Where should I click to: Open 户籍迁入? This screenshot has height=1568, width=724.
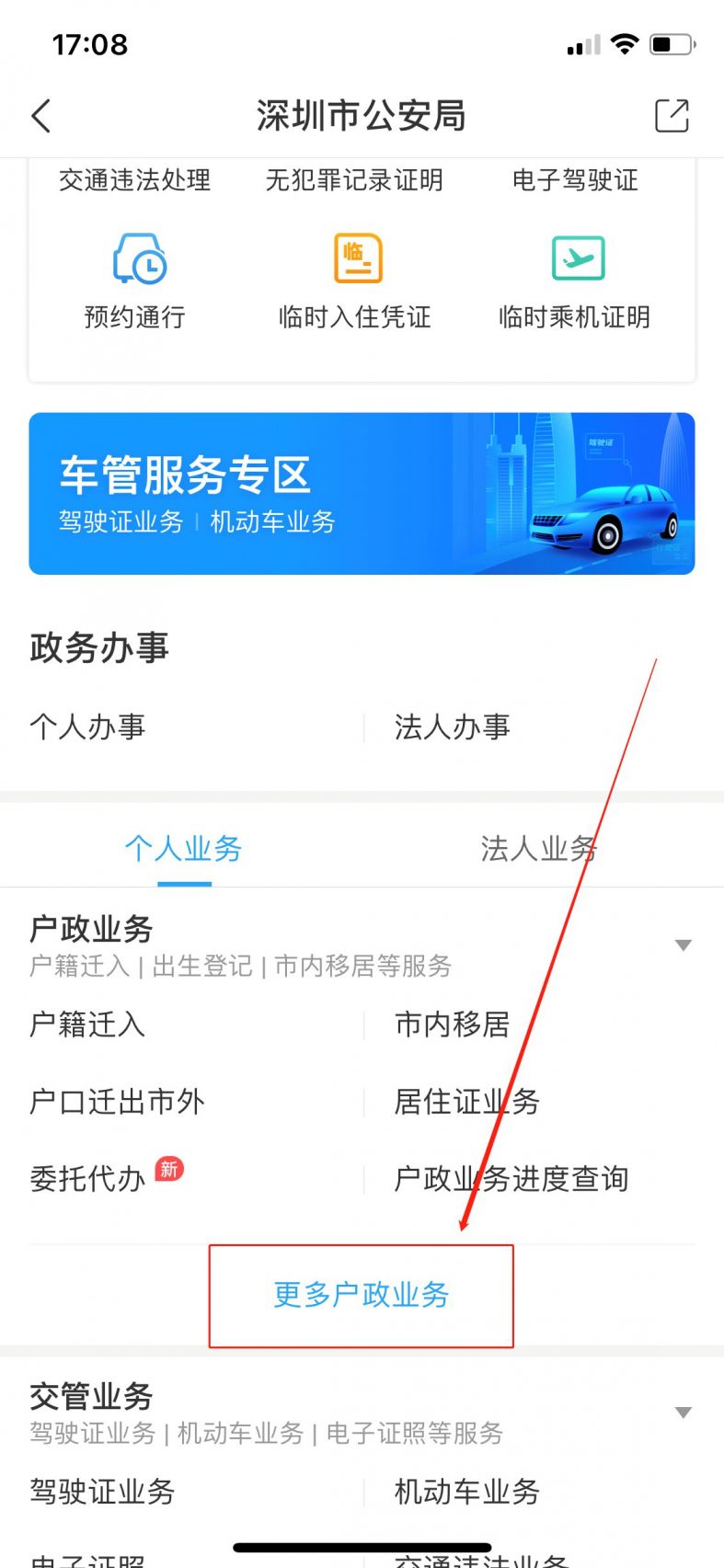coord(88,1024)
